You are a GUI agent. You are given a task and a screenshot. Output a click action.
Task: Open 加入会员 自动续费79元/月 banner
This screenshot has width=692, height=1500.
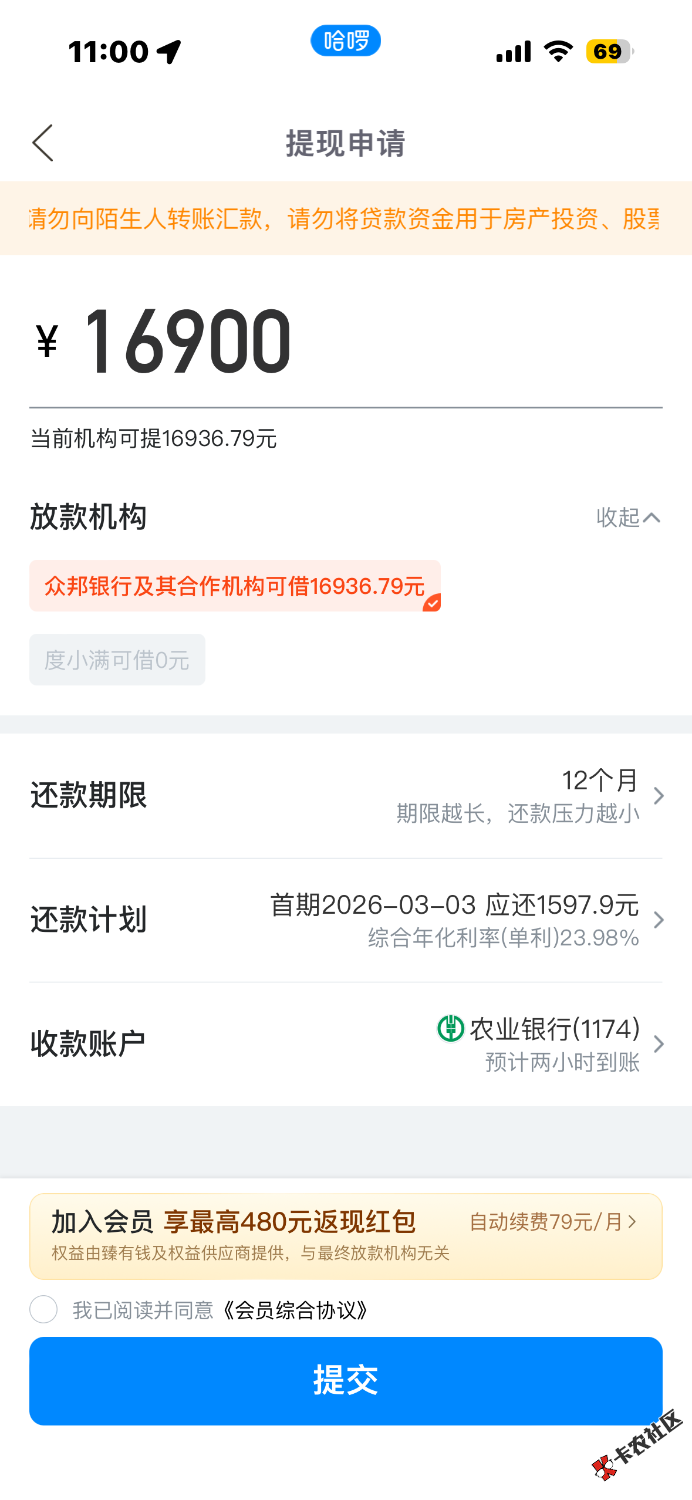(345, 1235)
